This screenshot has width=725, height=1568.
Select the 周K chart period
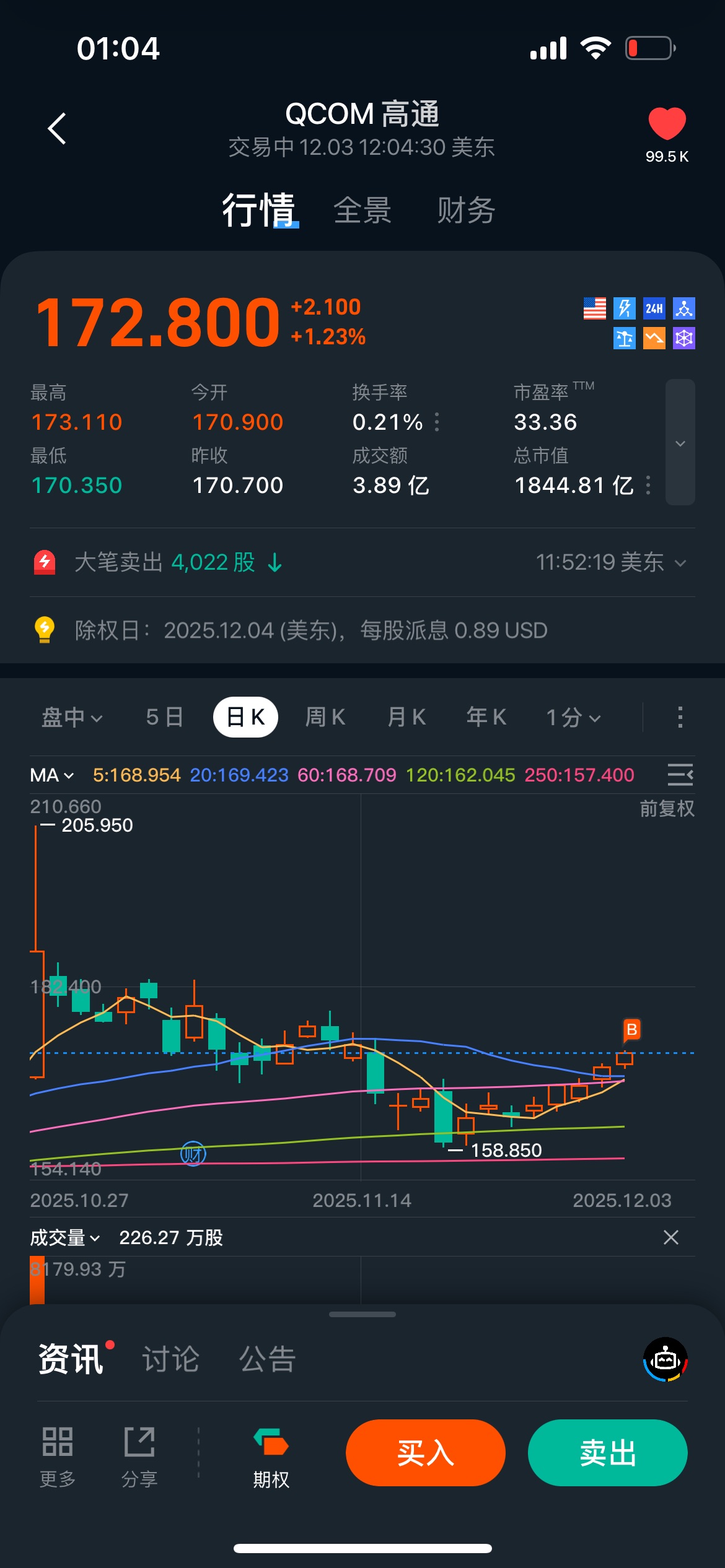click(325, 717)
